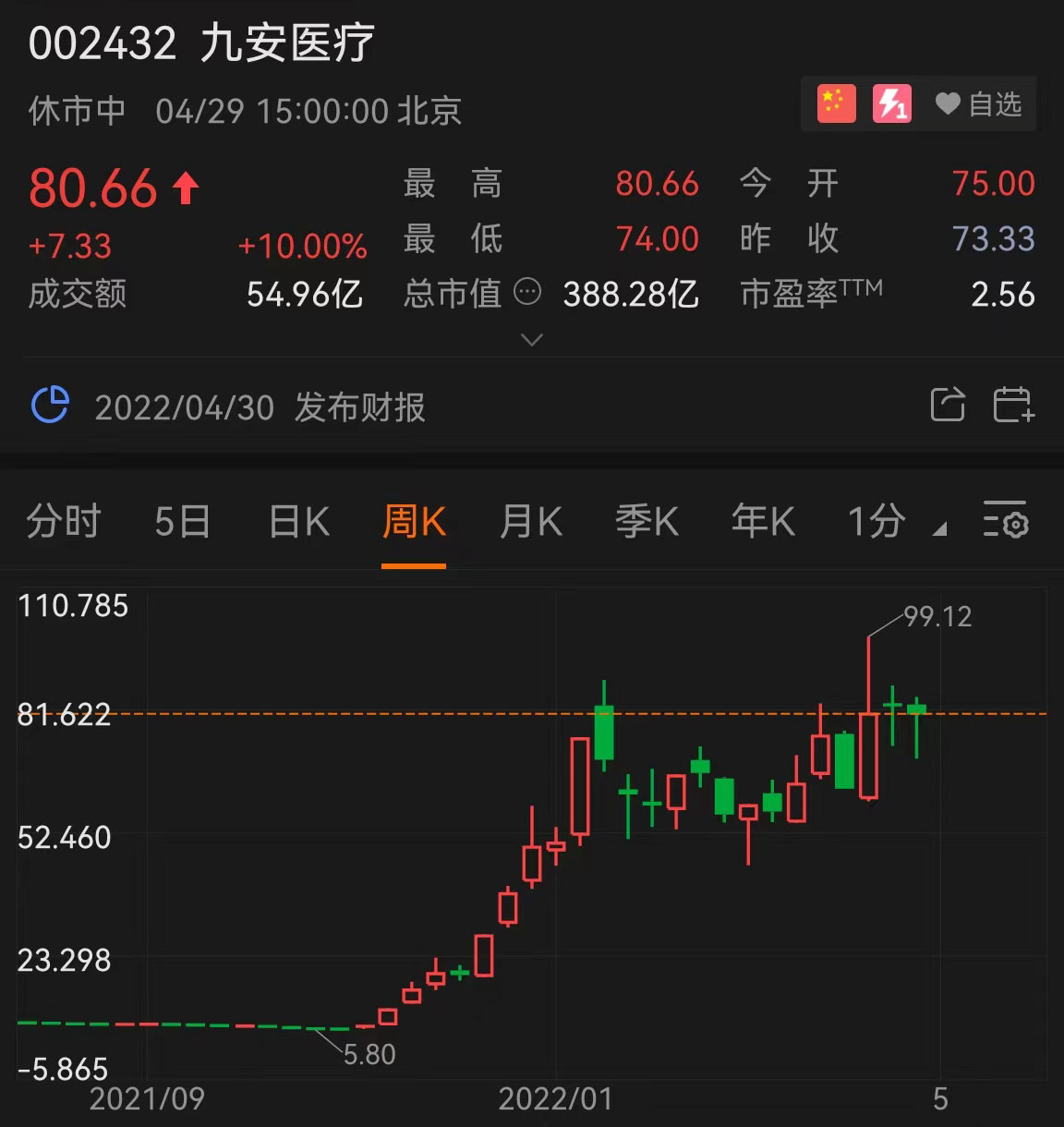Switch to the 5日 chart tab
1064x1127 pixels.
pyautogui.click(x=182, y=522)
